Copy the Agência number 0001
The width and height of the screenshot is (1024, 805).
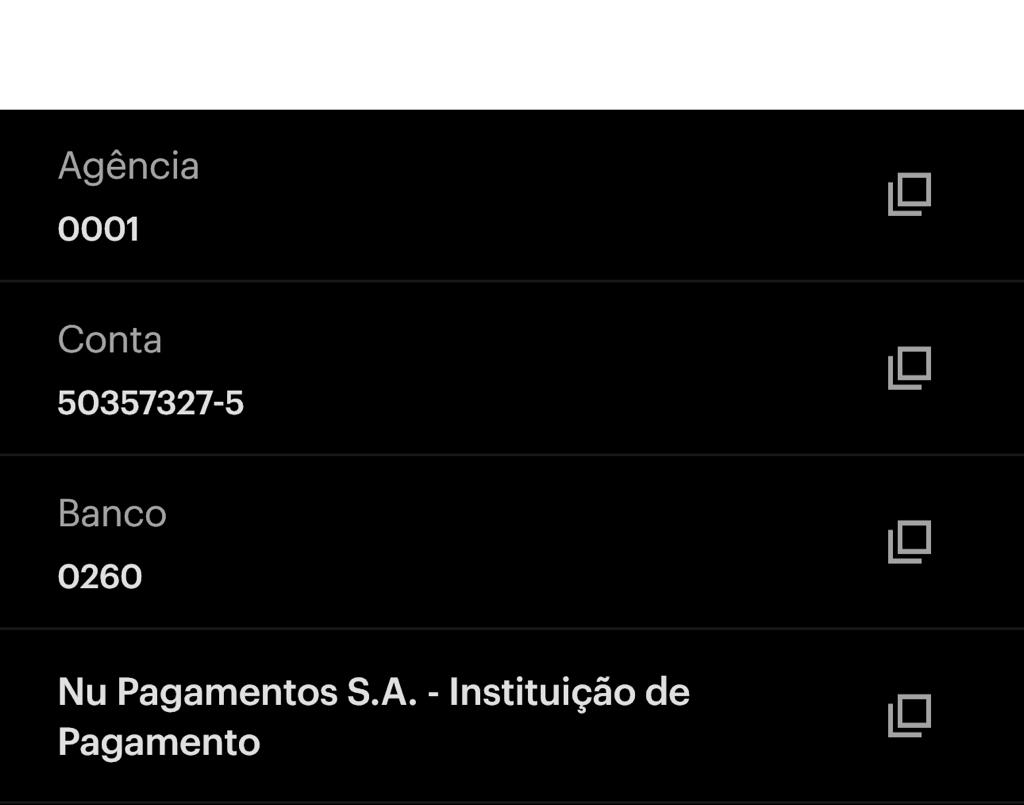tap(909, 194)
